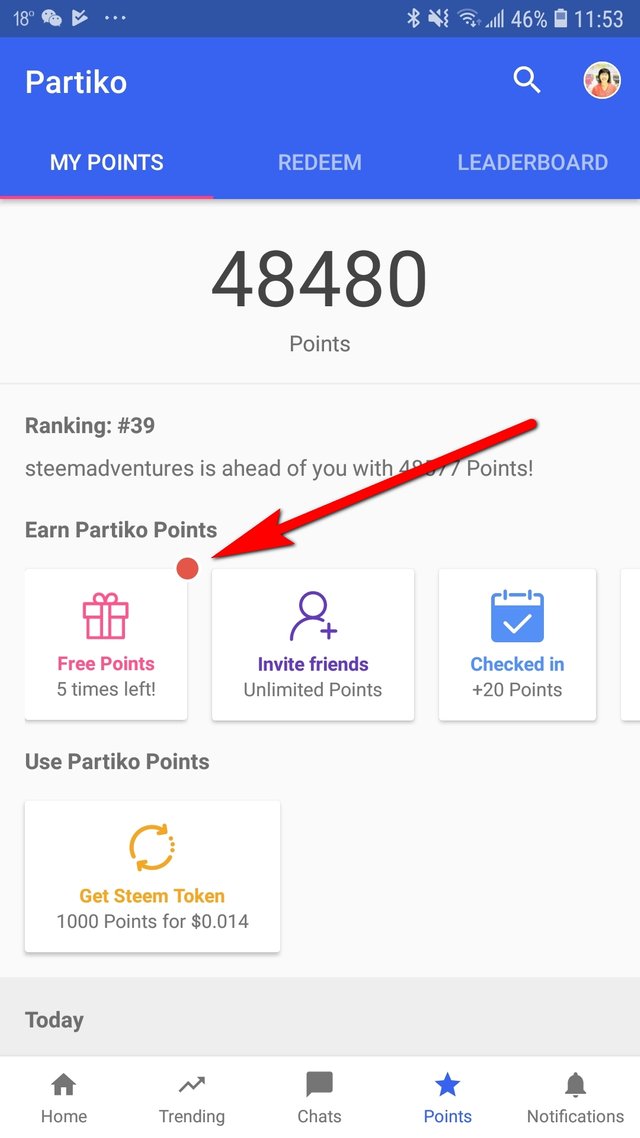Image resolution: width=640 pixels, height=1138 pixels.
Task: Switch to the Redeem tab
Action: click(x=319, y=163)
